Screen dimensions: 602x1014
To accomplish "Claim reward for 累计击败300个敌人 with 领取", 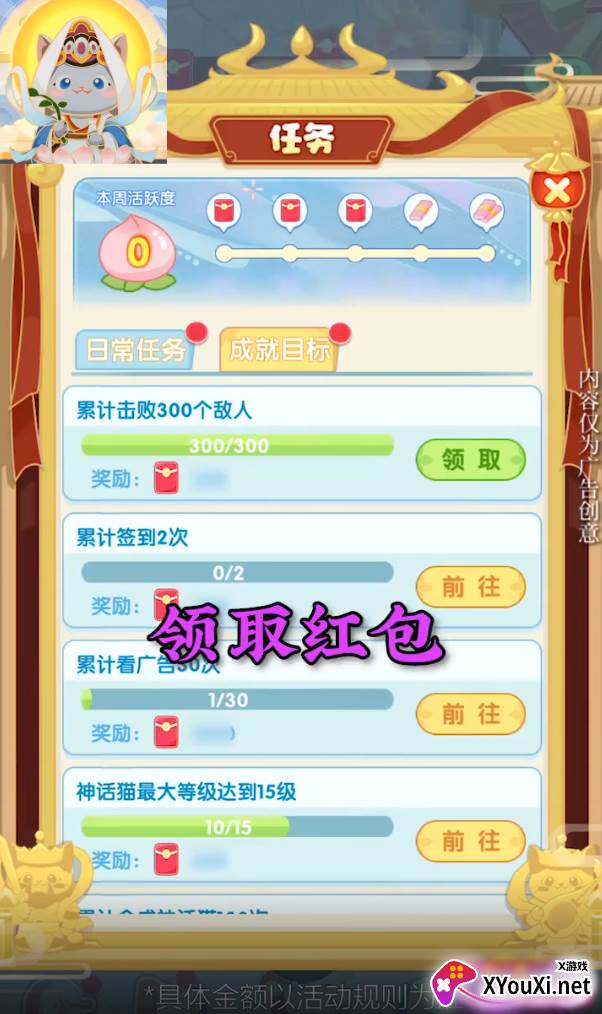I will (x=471, y=460).
